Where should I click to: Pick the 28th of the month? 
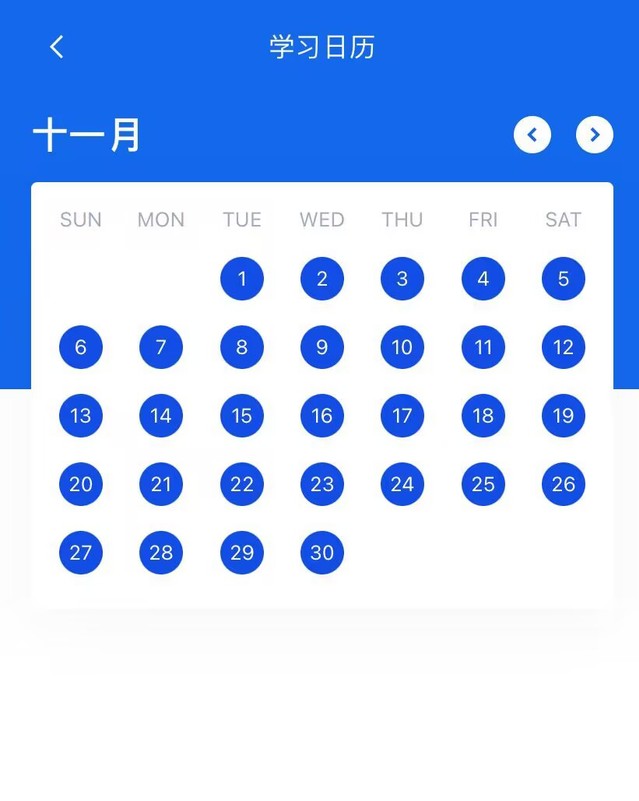(x=161, y=553)
